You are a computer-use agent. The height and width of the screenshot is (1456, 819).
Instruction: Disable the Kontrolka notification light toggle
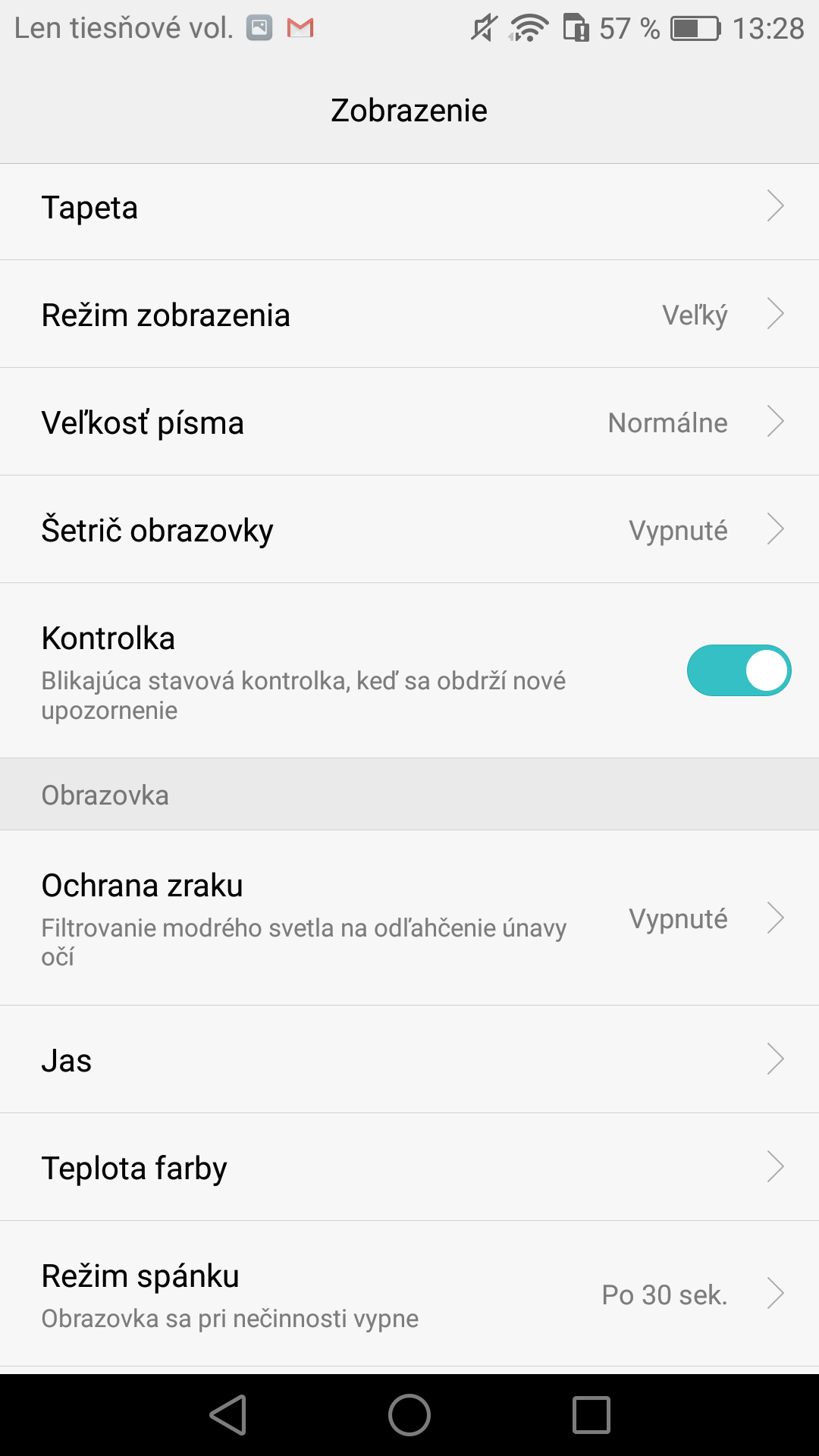[x=739, y=670]
